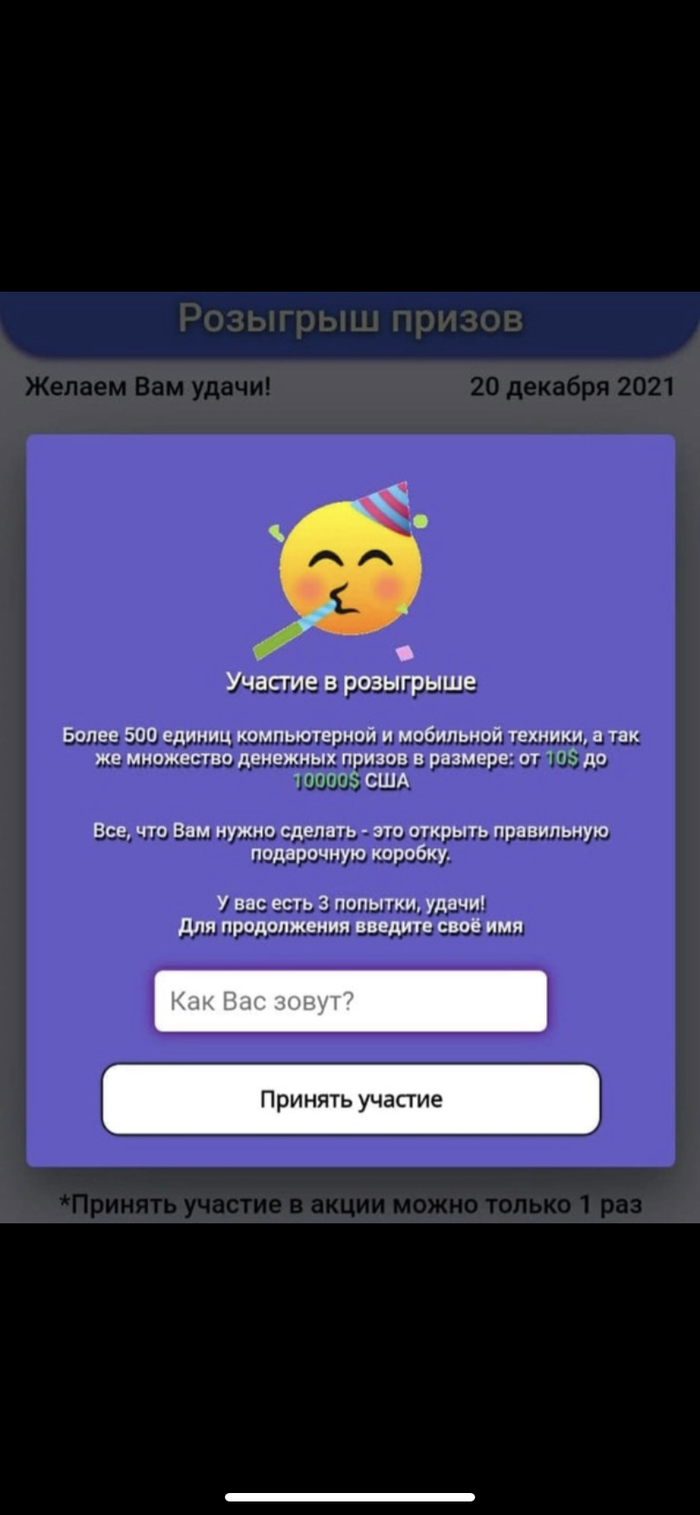700x1515 pixels.
Task: Tap the "Принять участие" button
Action: 351,1099
